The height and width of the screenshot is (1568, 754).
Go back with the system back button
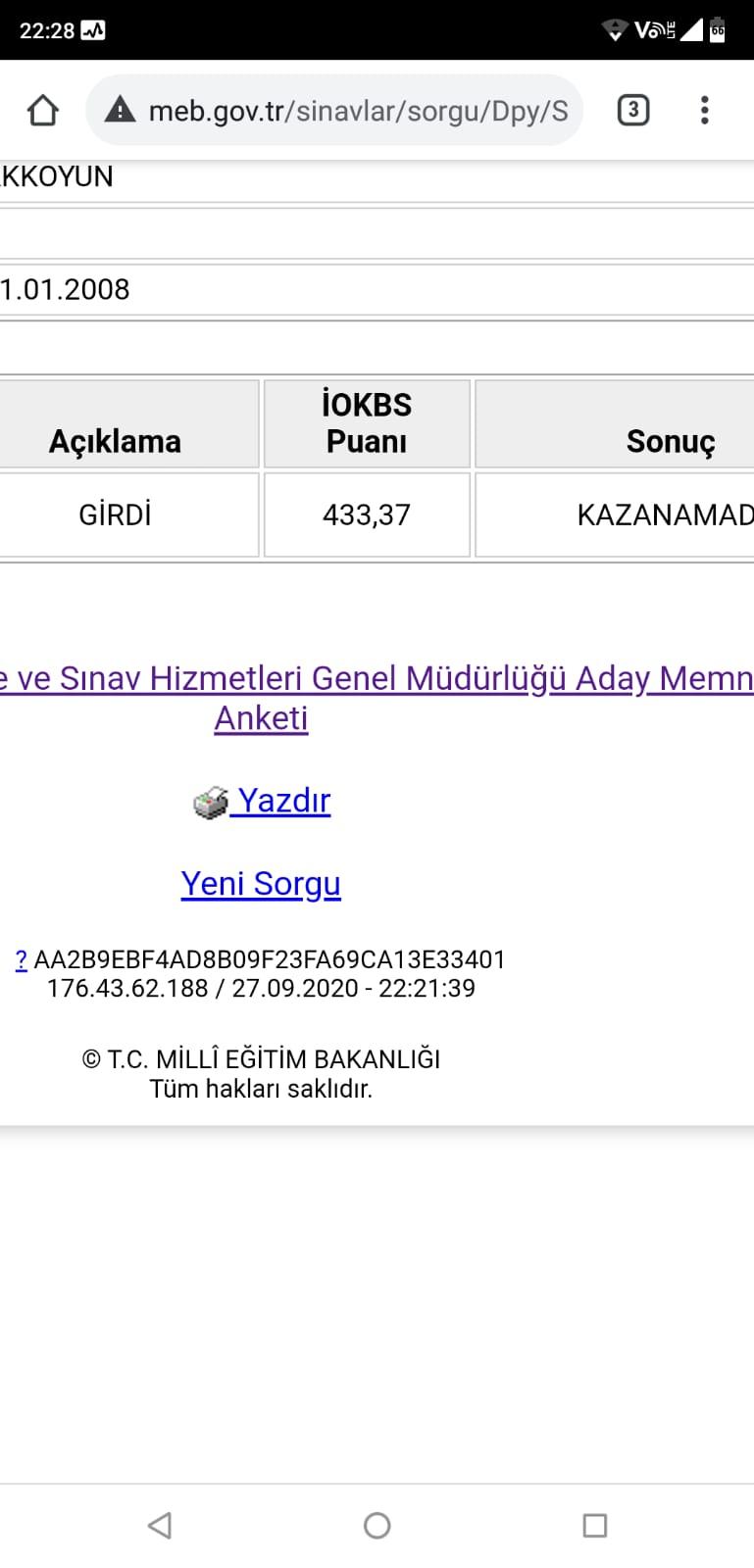pos(159,1525)
